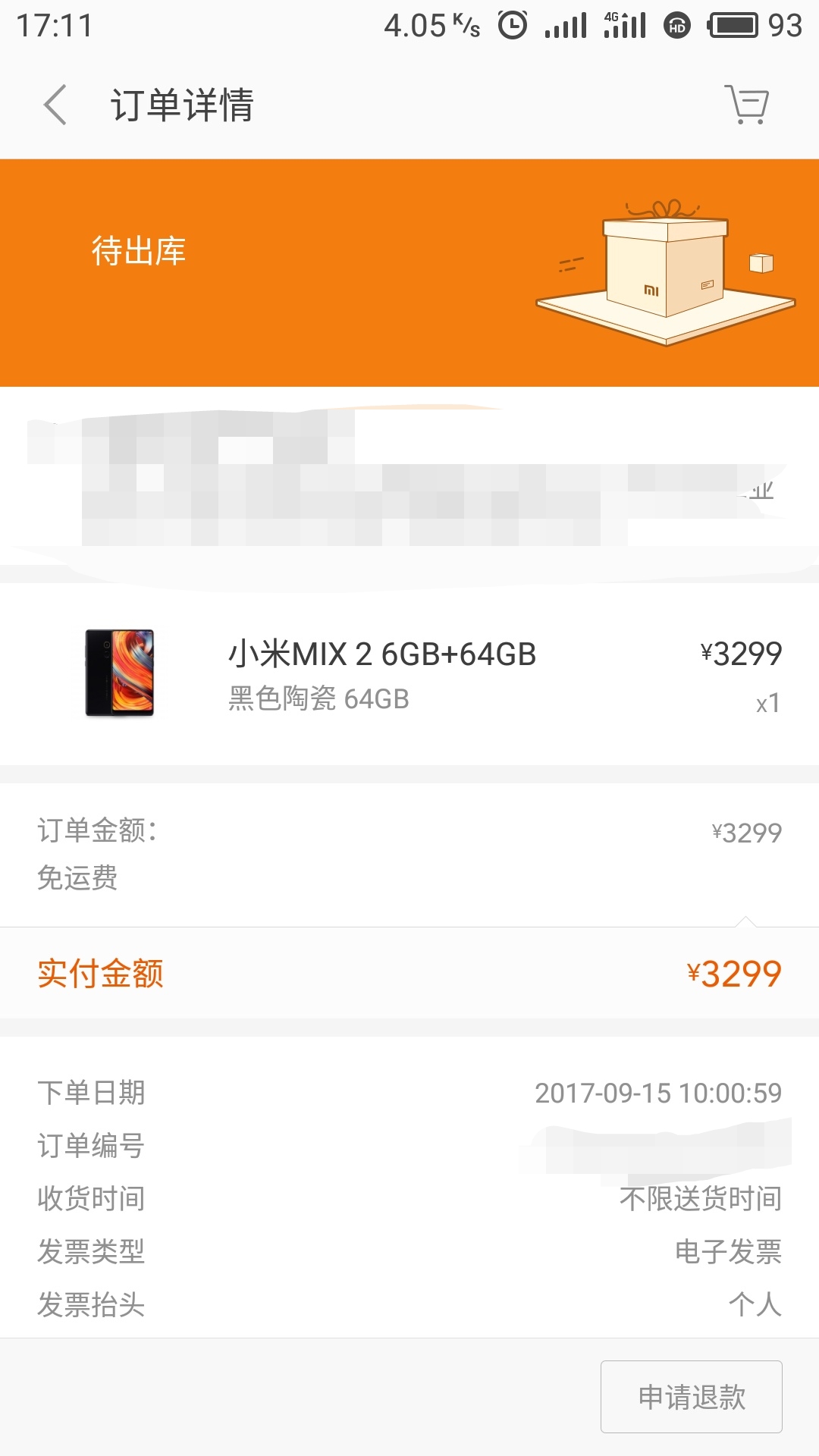Open the shopping cart
819x1456 pixels.
747,105
